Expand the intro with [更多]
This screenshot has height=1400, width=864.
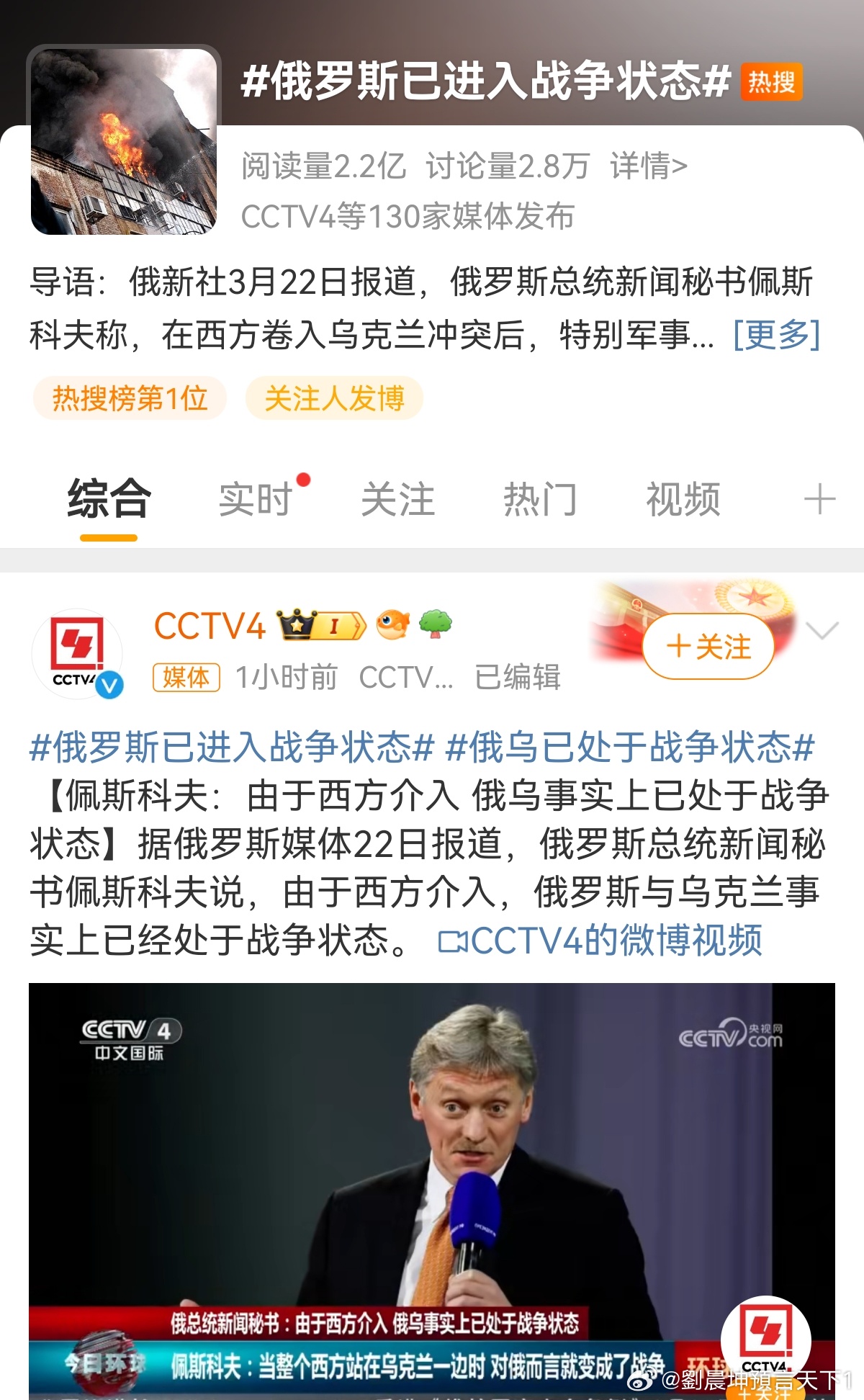click(x=776, y=334)
